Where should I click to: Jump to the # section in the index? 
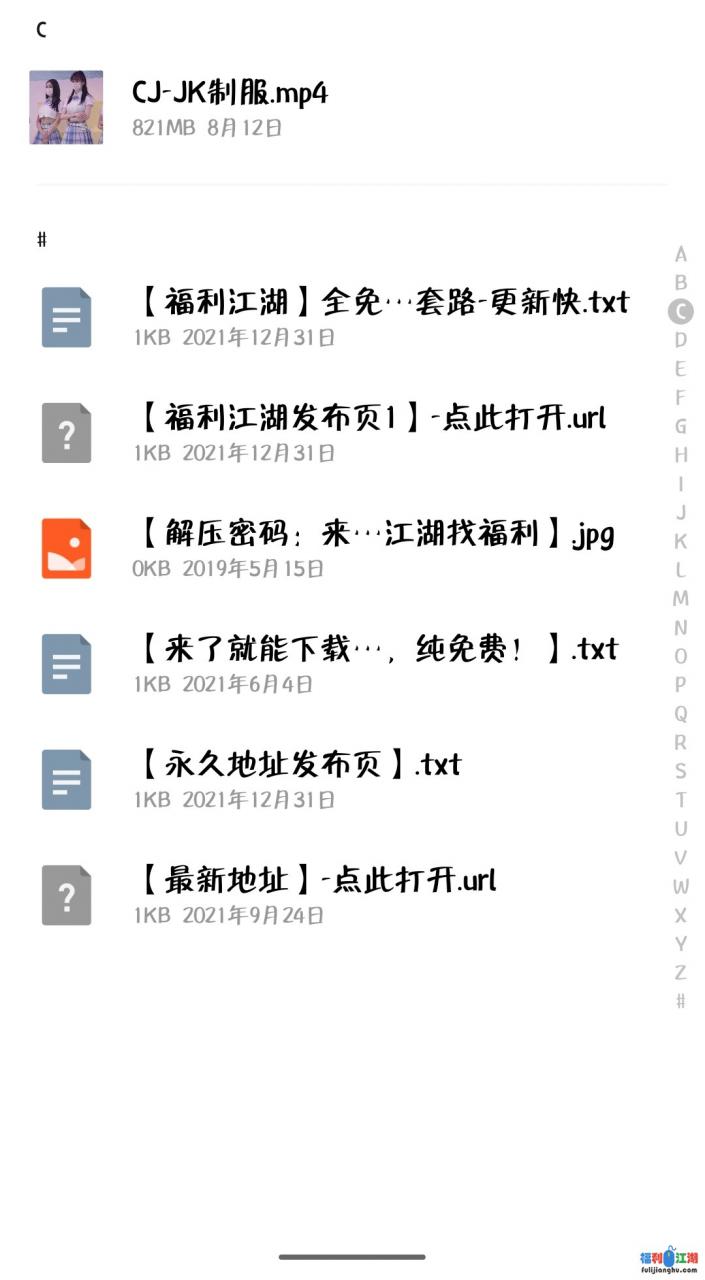pyautogui.click(x=681, y=1001)
